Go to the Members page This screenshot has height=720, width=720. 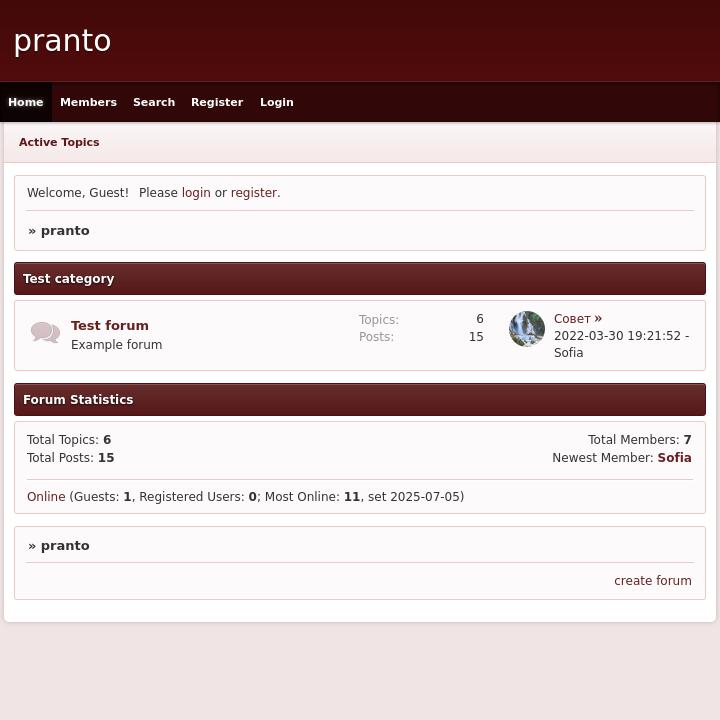88,102
